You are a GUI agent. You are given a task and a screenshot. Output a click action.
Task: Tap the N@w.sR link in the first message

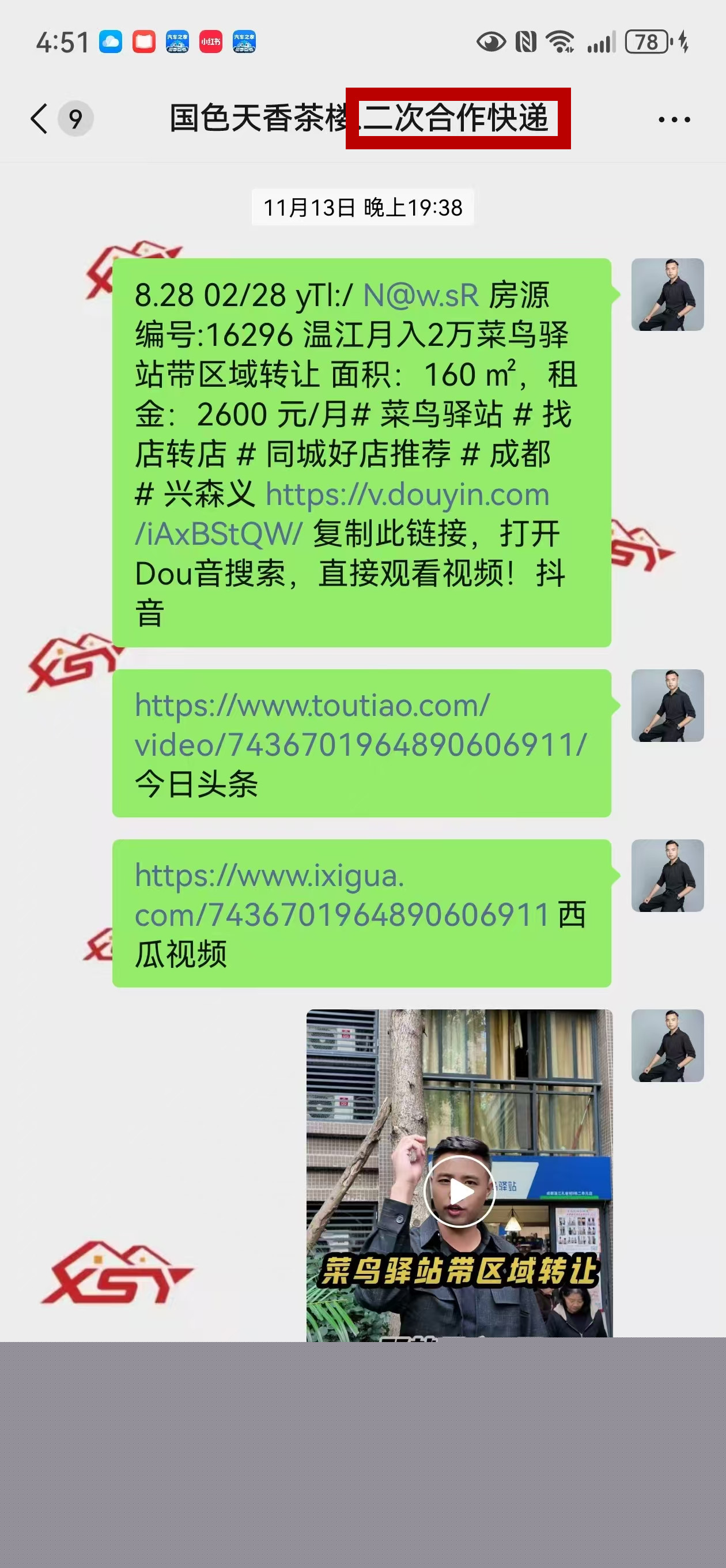[421, 295]
